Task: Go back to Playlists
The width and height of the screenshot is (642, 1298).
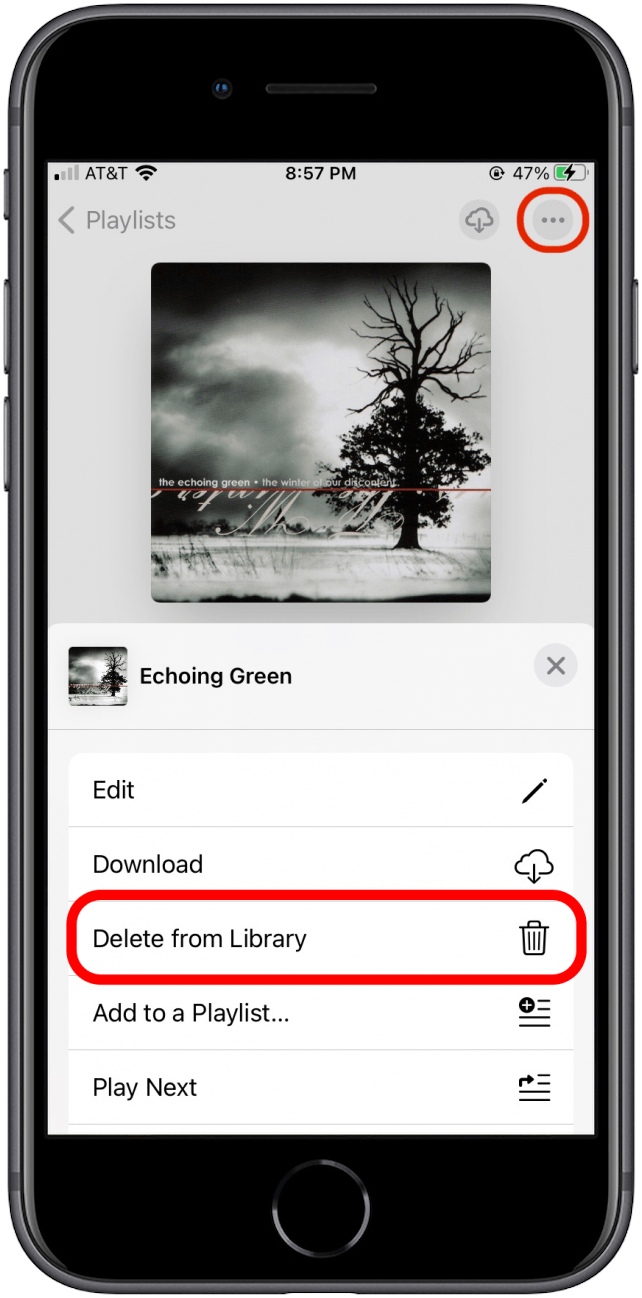Action: point(116,220)
